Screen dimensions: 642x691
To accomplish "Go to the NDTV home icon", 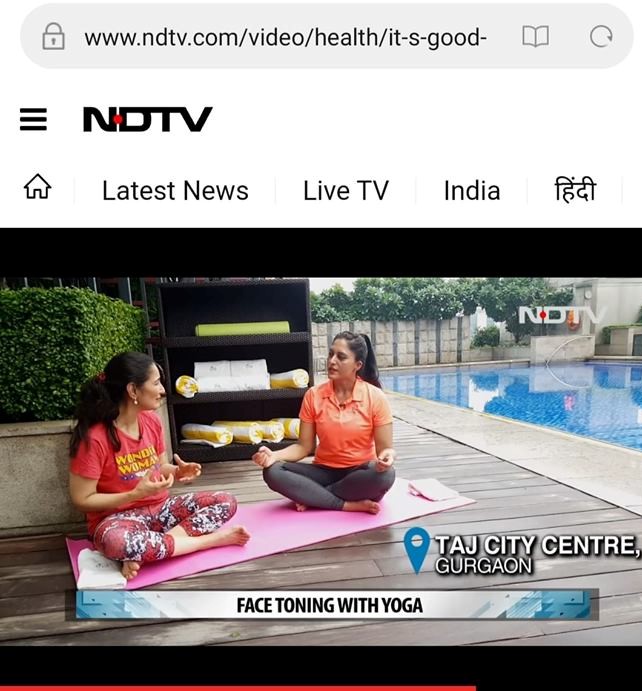I will tap(37, 188).
